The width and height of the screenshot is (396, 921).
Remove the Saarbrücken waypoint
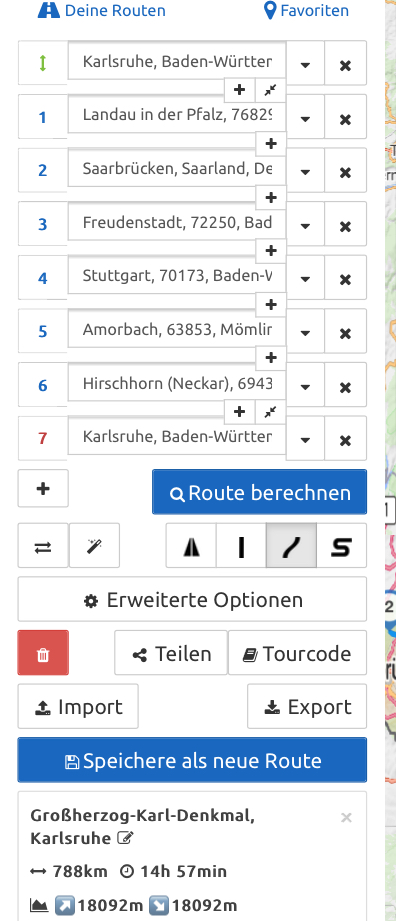coord(345,173)
